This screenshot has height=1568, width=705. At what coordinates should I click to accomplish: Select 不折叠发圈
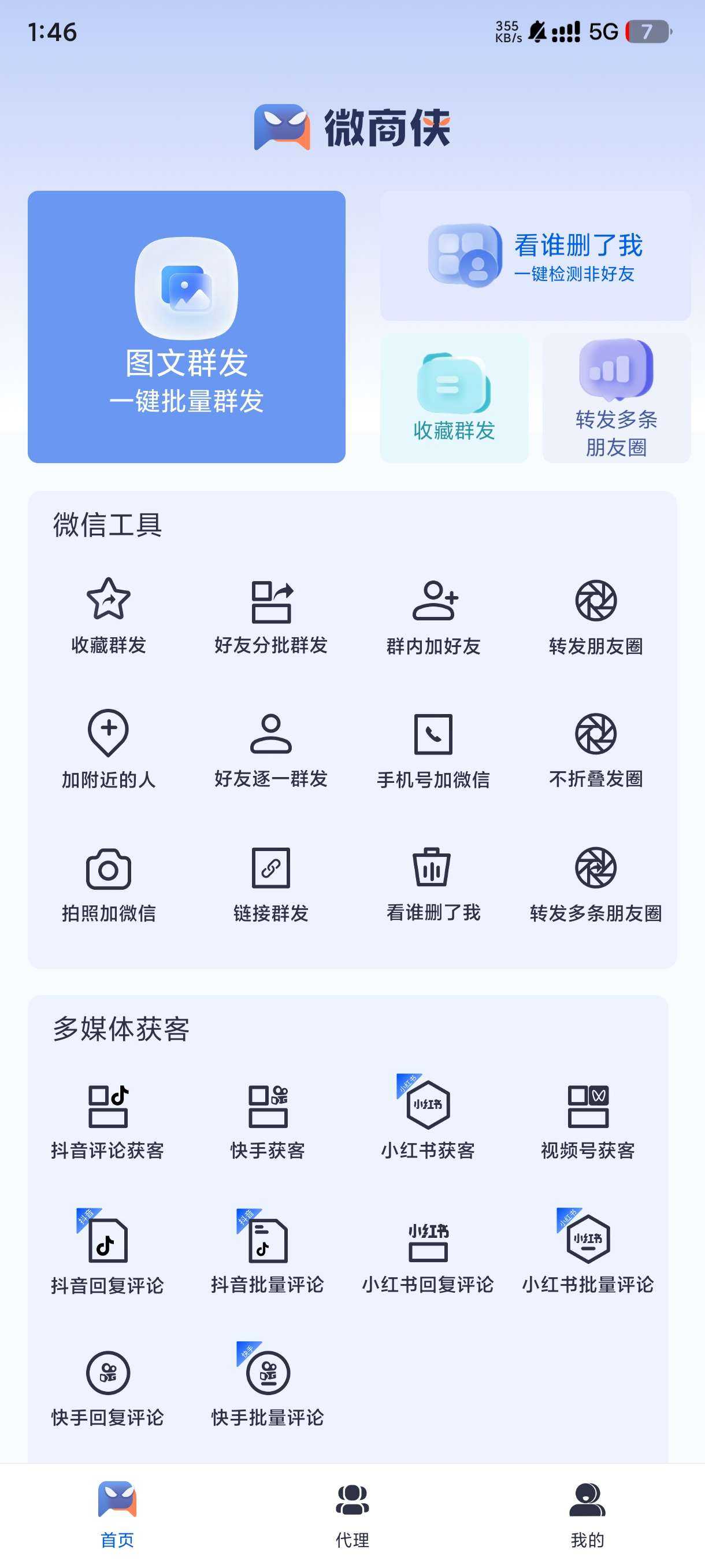596,749
